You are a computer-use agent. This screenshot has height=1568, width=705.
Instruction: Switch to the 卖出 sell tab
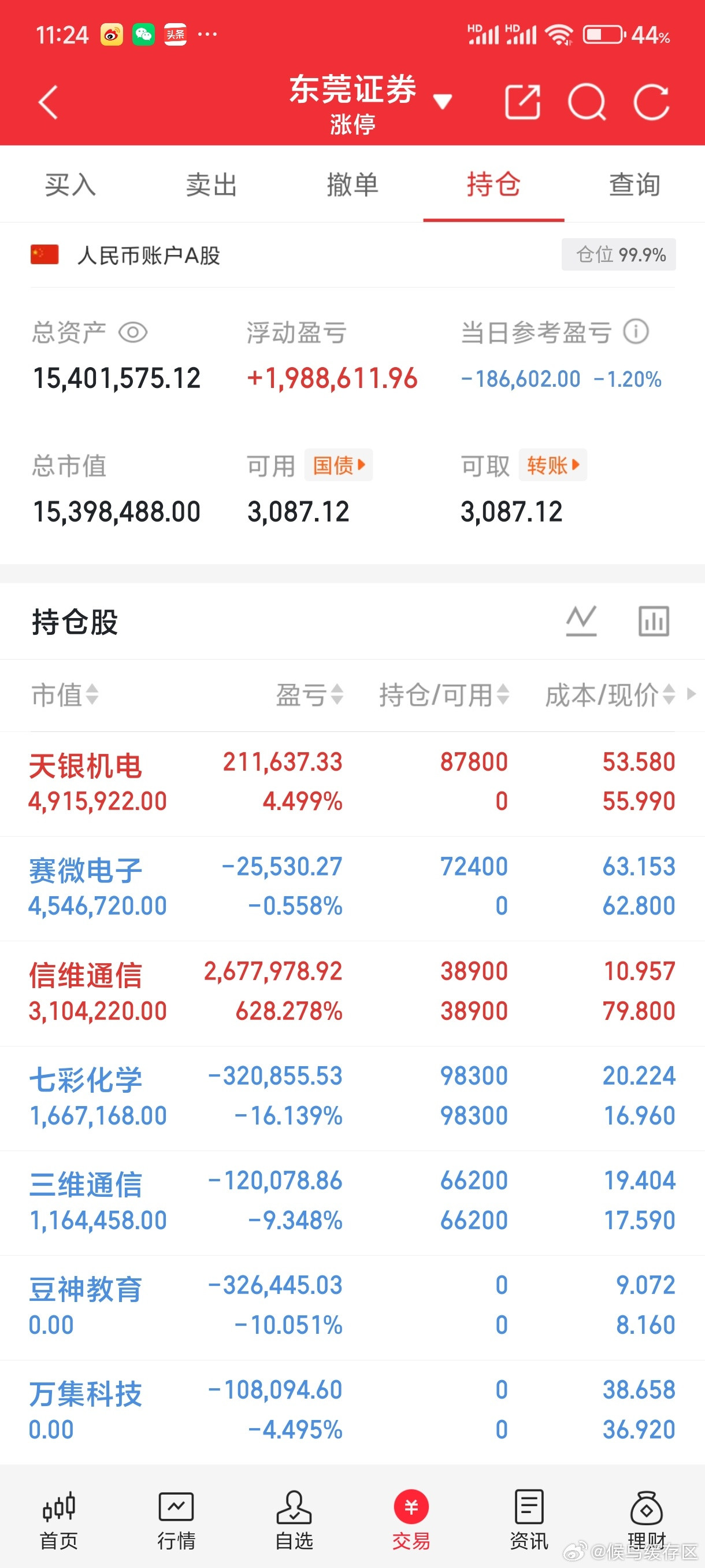[x=211, y=184]
